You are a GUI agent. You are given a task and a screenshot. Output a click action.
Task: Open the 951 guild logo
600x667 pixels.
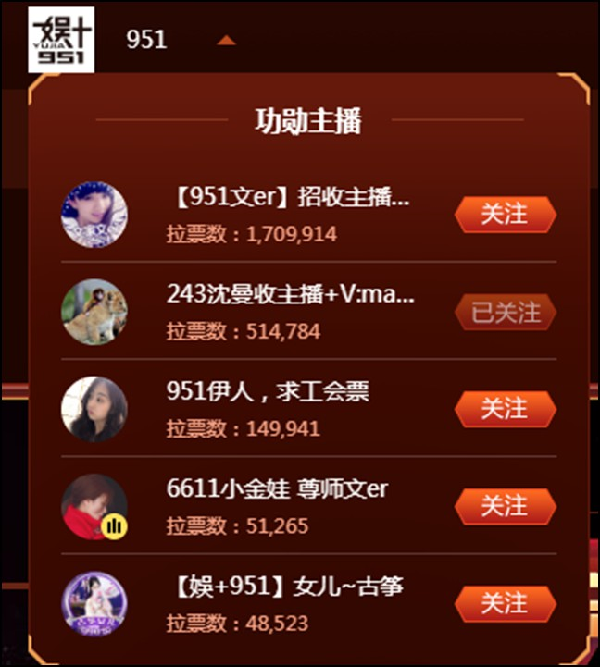tap(61, 39)
